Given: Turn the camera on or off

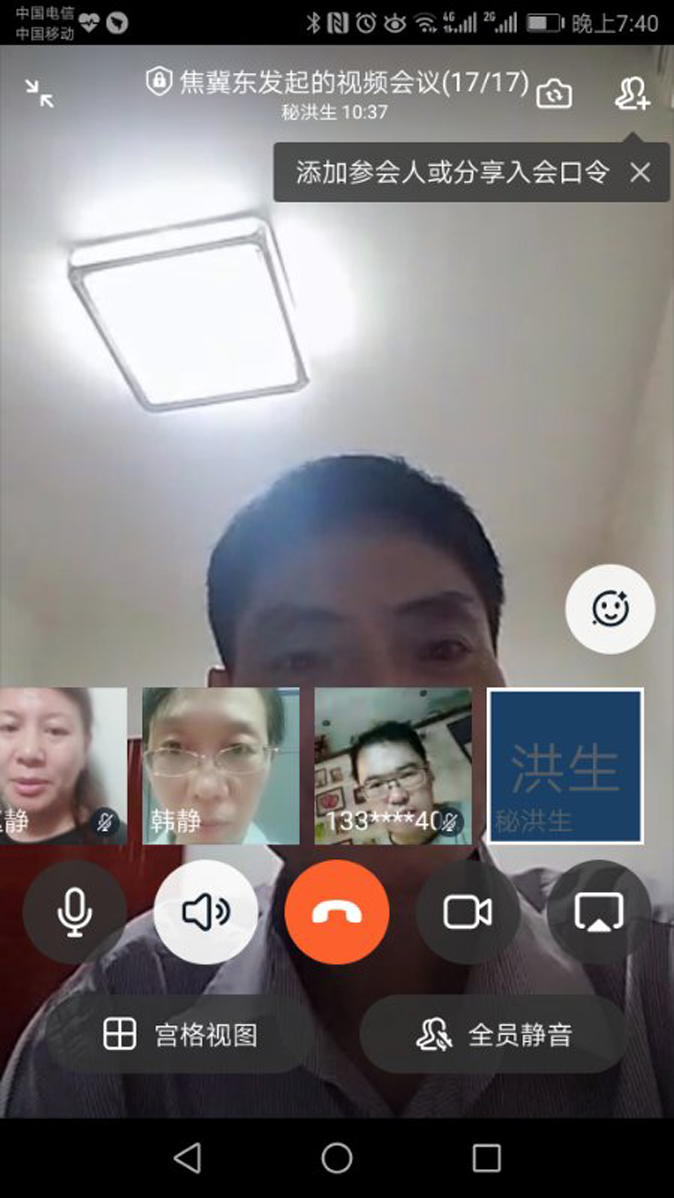Looking at the screenshot, I should (467, 912).
